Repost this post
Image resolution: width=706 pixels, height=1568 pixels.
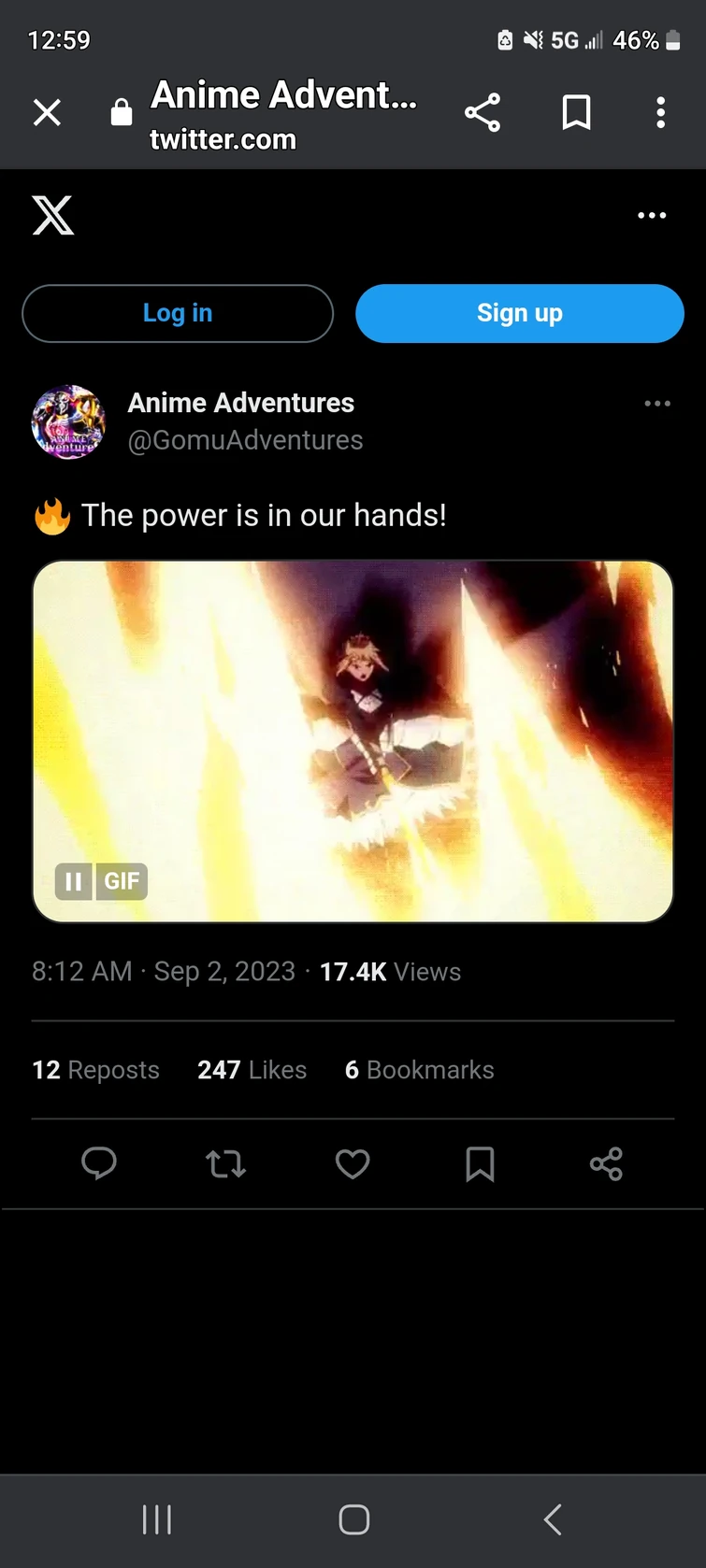pyautogui.click(x=225, y=1163)
